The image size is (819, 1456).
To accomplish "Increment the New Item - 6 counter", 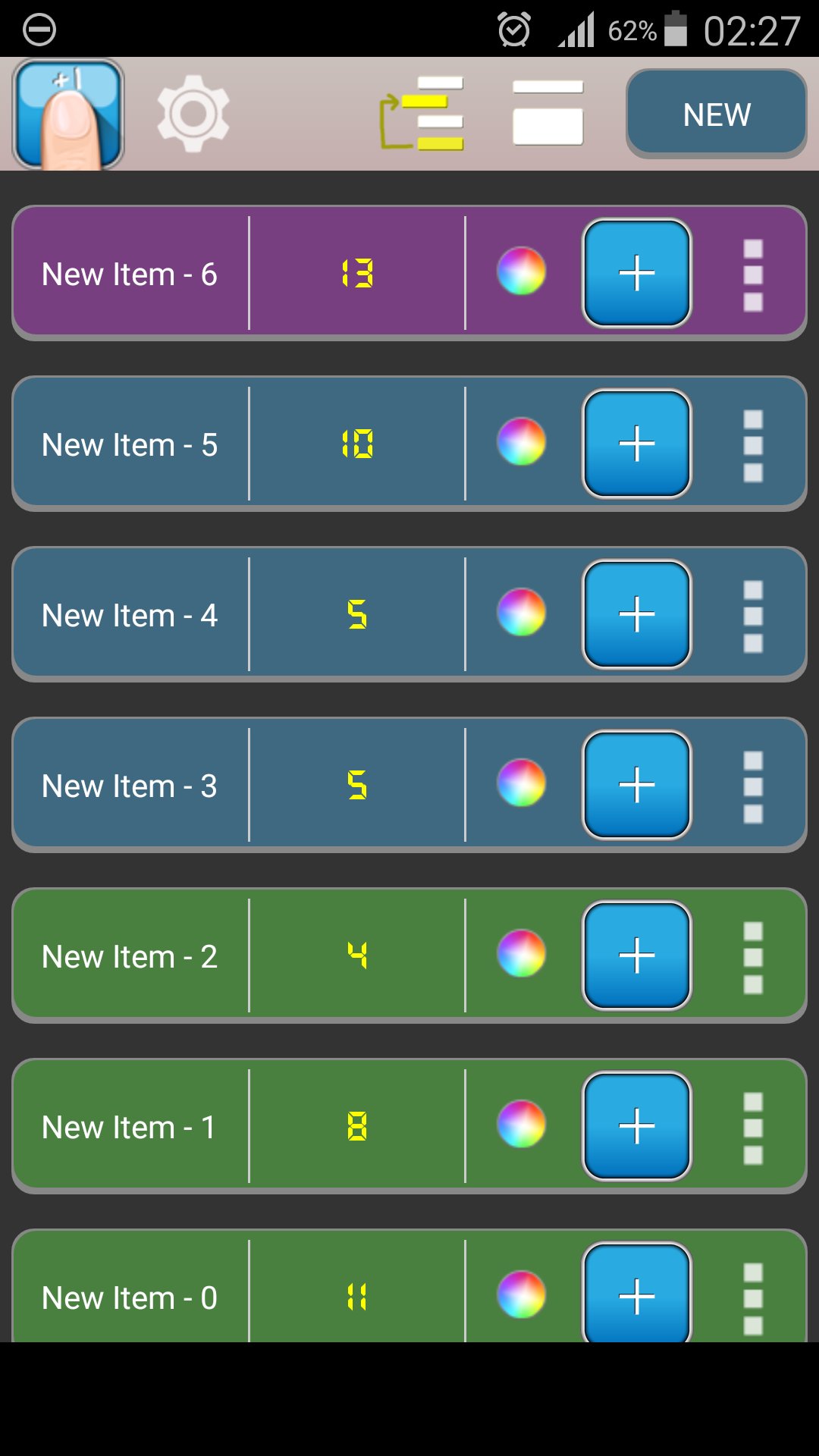I will tap(636, 273).
